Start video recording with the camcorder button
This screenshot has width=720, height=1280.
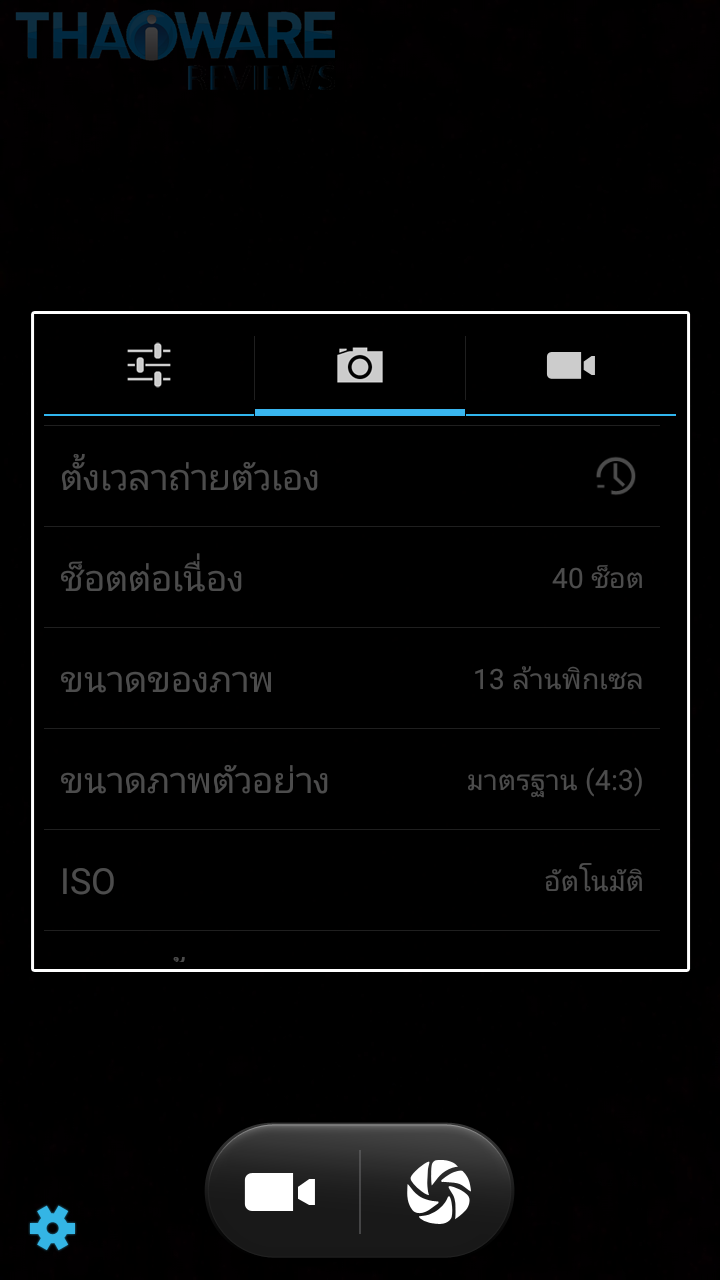[x=281, y=1192]
